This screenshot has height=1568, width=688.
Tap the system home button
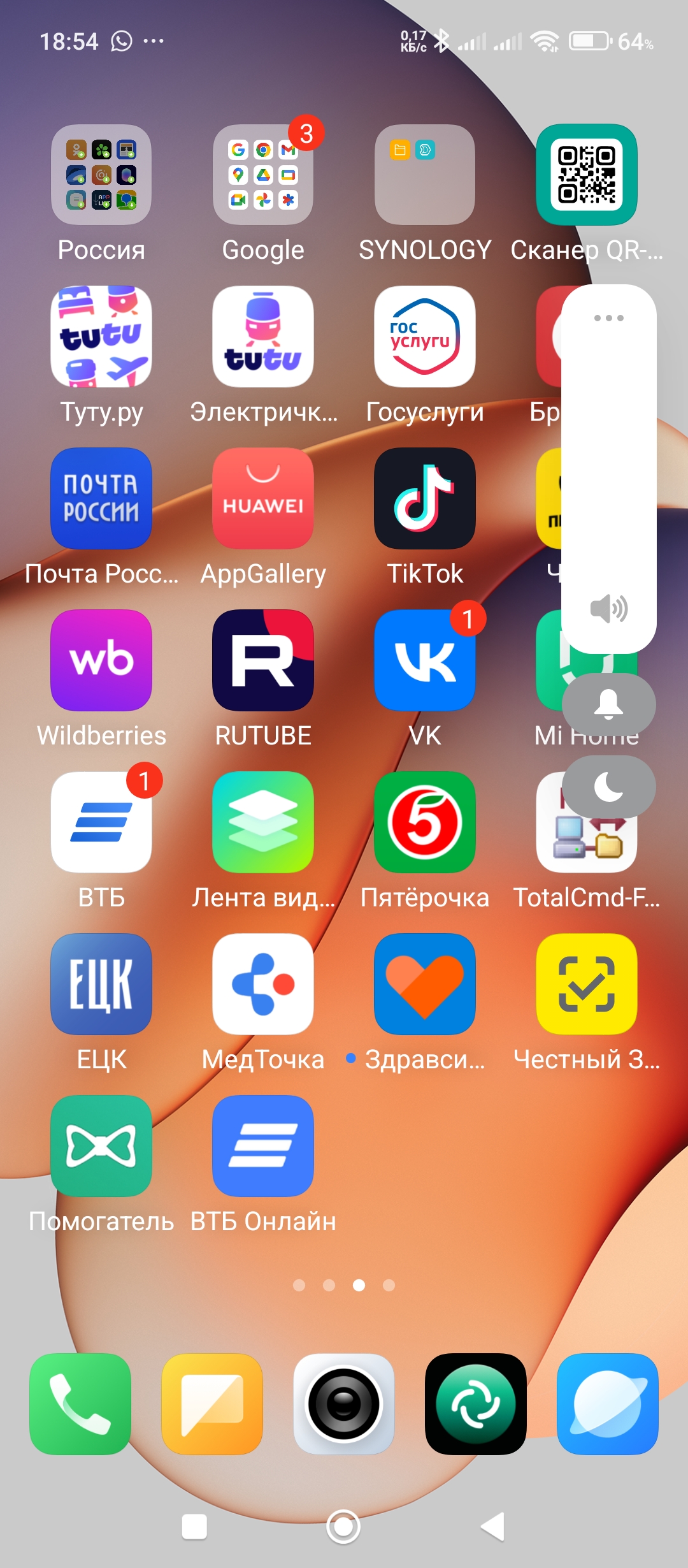click(343, 1527)
